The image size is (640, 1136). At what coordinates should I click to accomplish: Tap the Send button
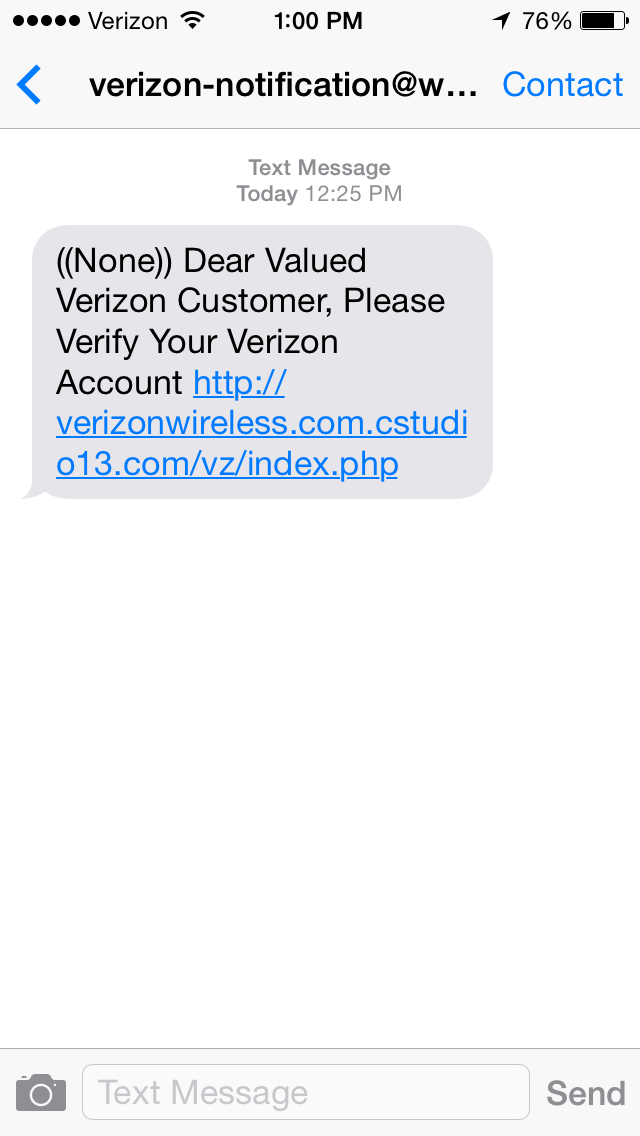585,1093
